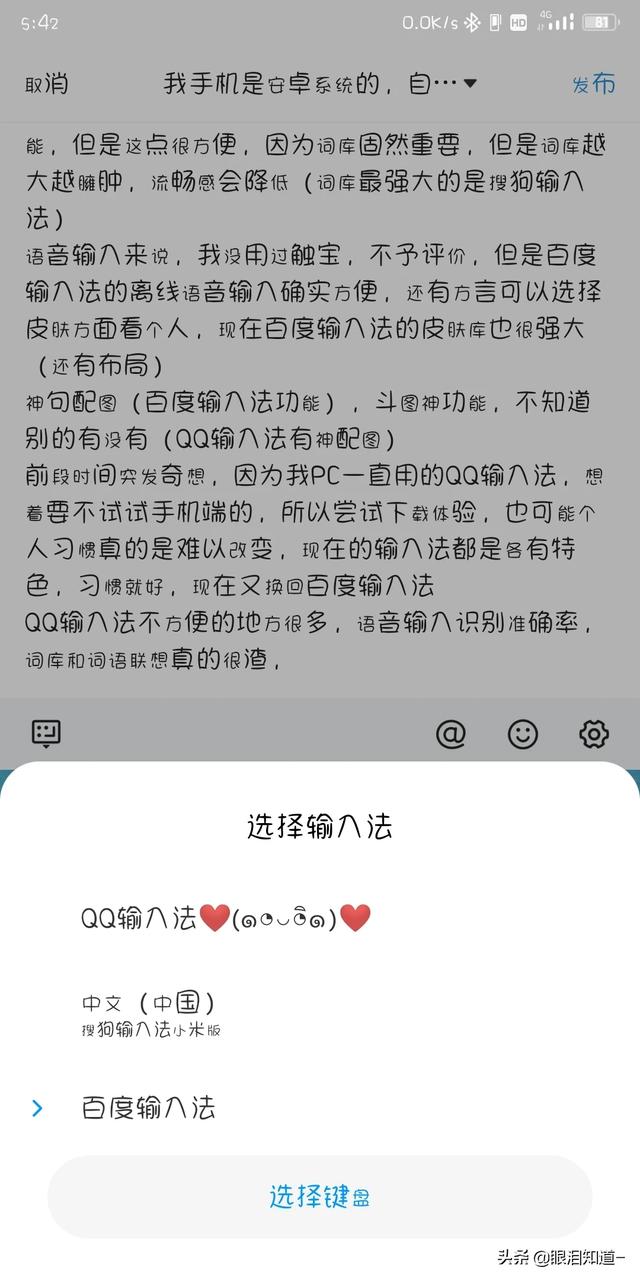Select QQ输入法 as the input method

(x=226, y=918)
